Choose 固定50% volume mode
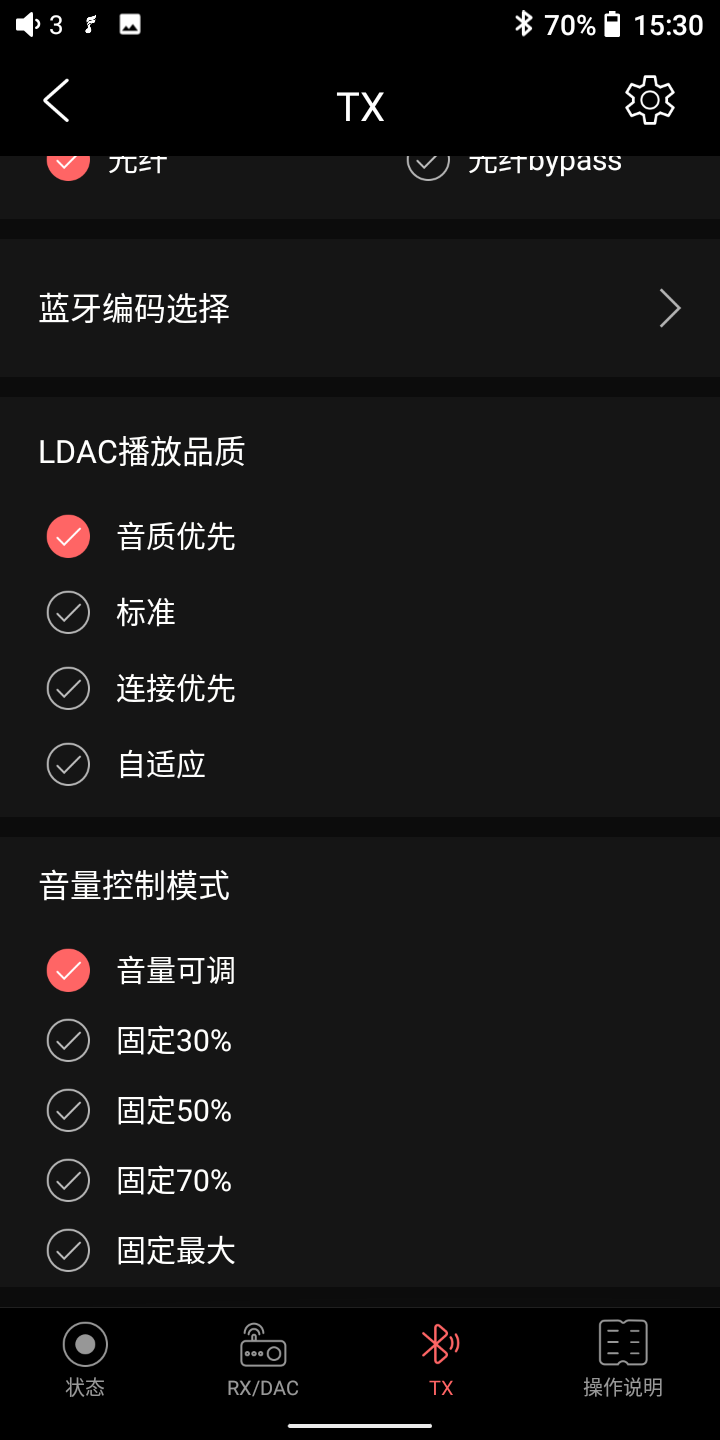 (x=69, y=1111)
